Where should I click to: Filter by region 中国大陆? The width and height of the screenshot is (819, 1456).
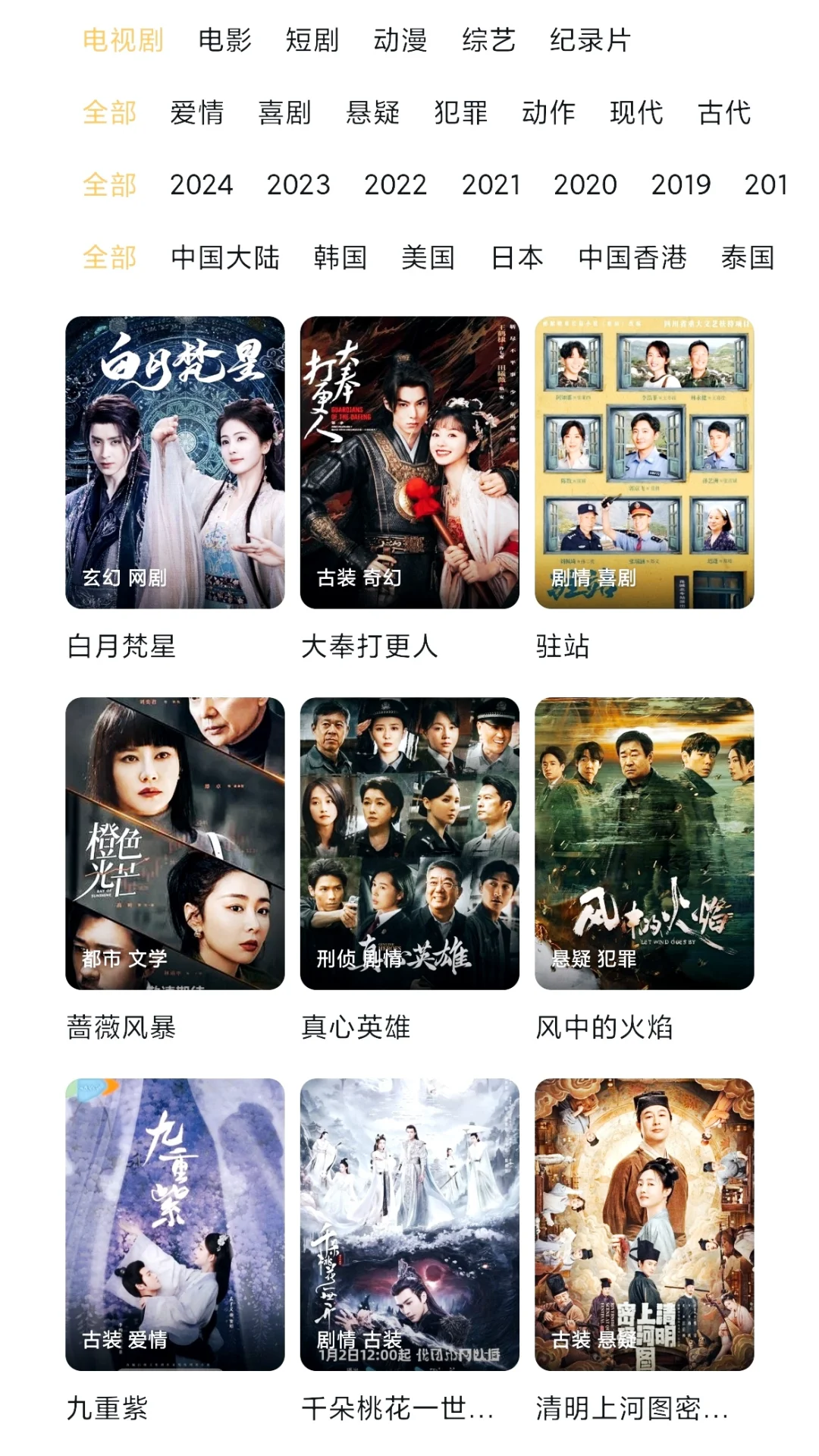pyautogui.click(x=225, y=258)
